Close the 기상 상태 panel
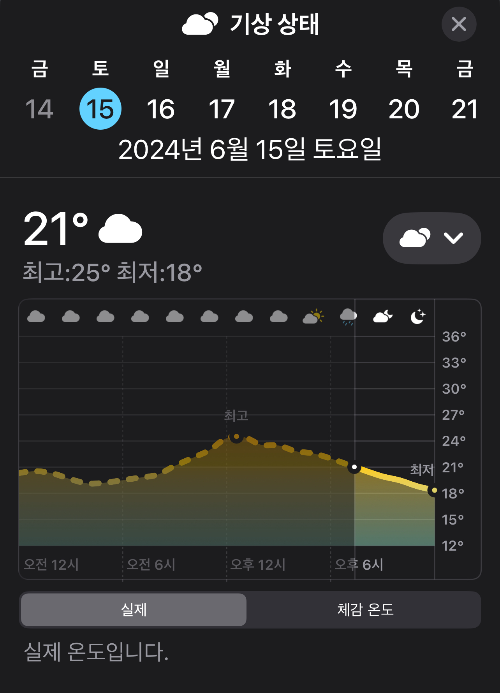The image size is (500, 693). 459,24
